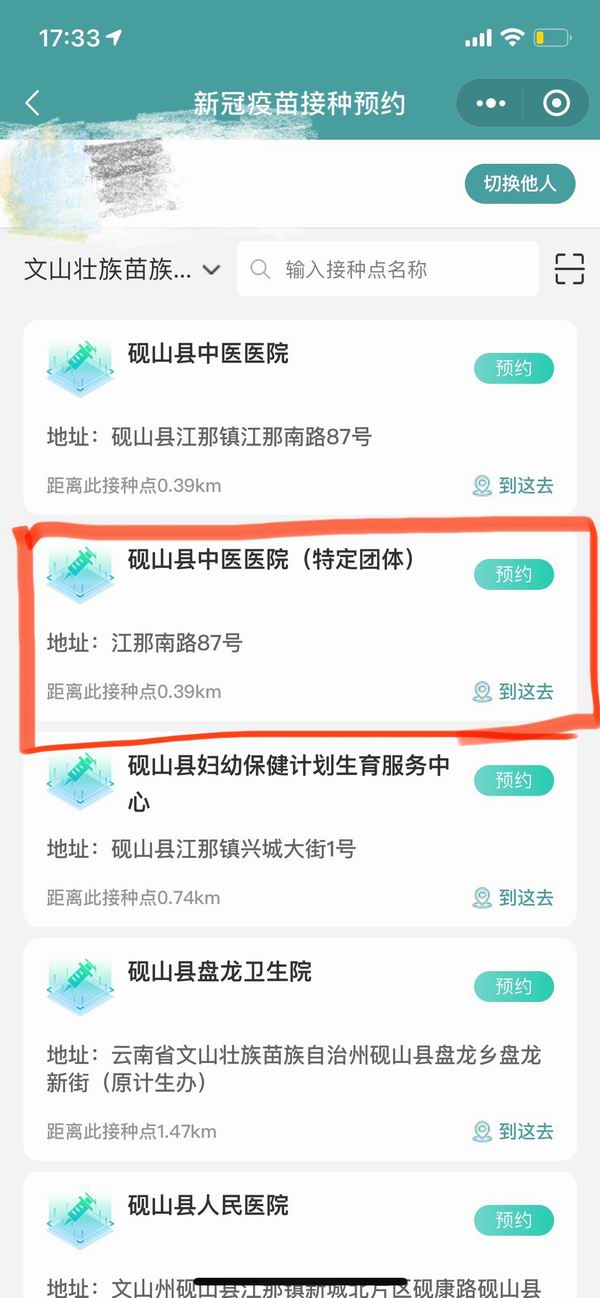Tap 预约 for 砚山县中医院
Viewport: 600px width, 1298px height.
513,369
